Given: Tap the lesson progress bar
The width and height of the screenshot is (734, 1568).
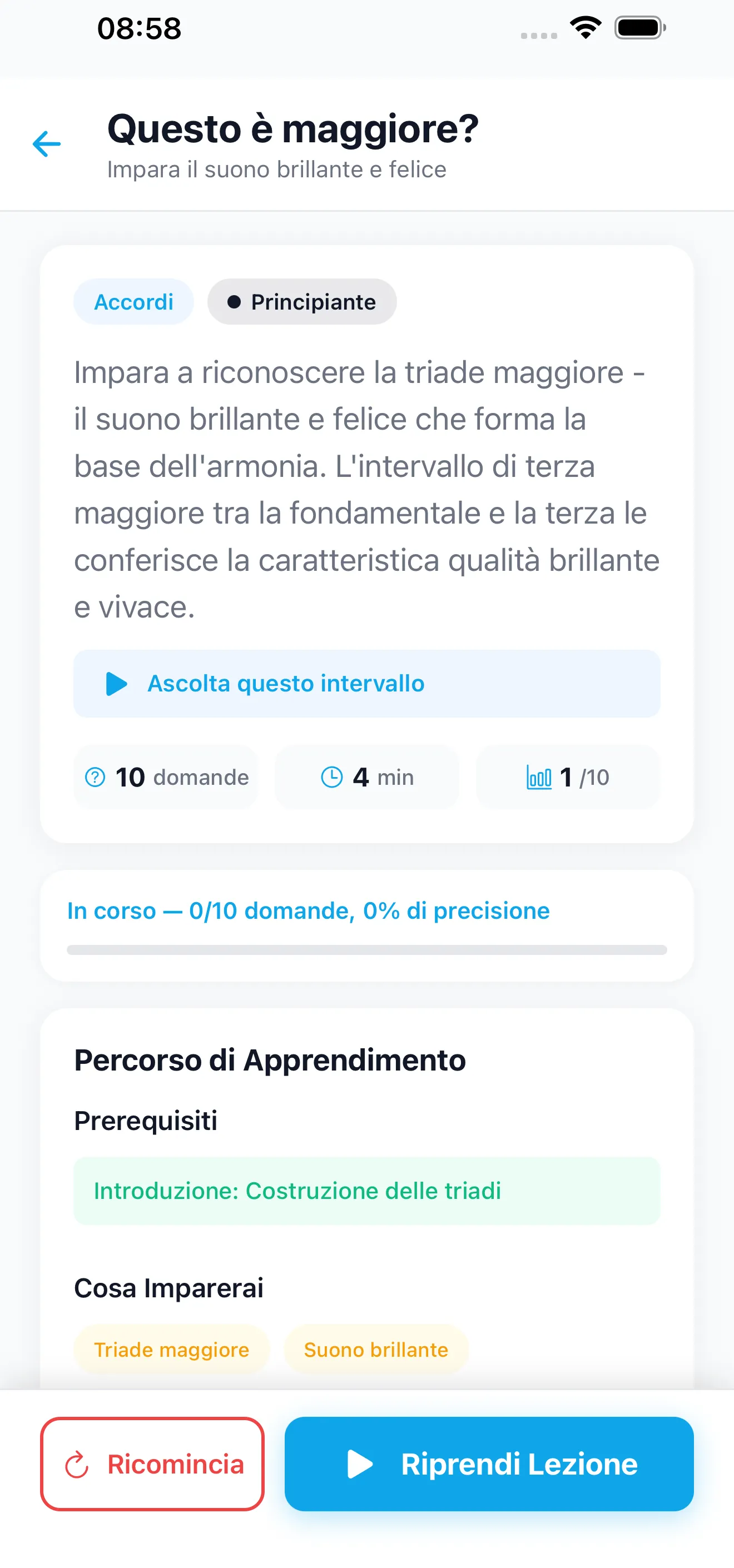Looking at the screenshot, I should pos(366,949).
